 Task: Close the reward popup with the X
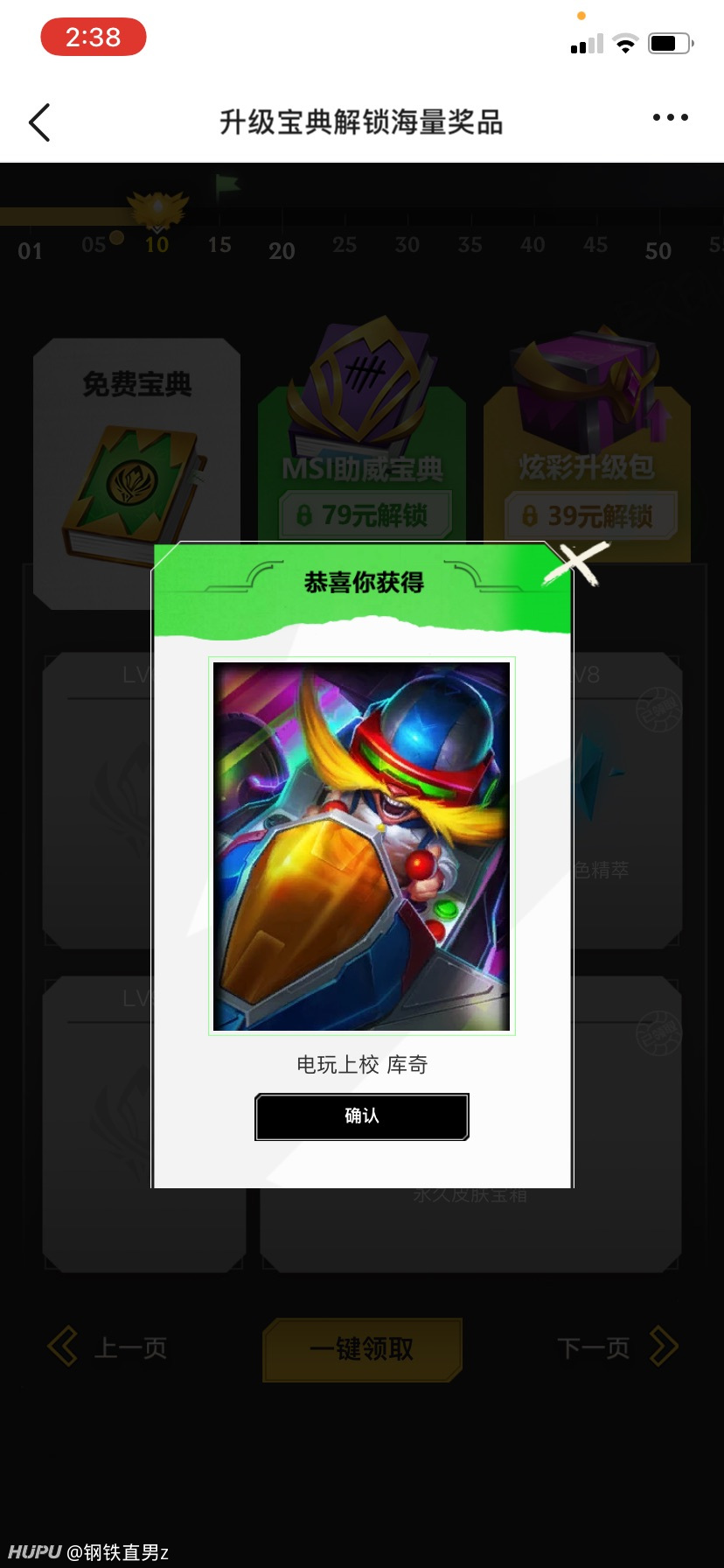point(576,563)
